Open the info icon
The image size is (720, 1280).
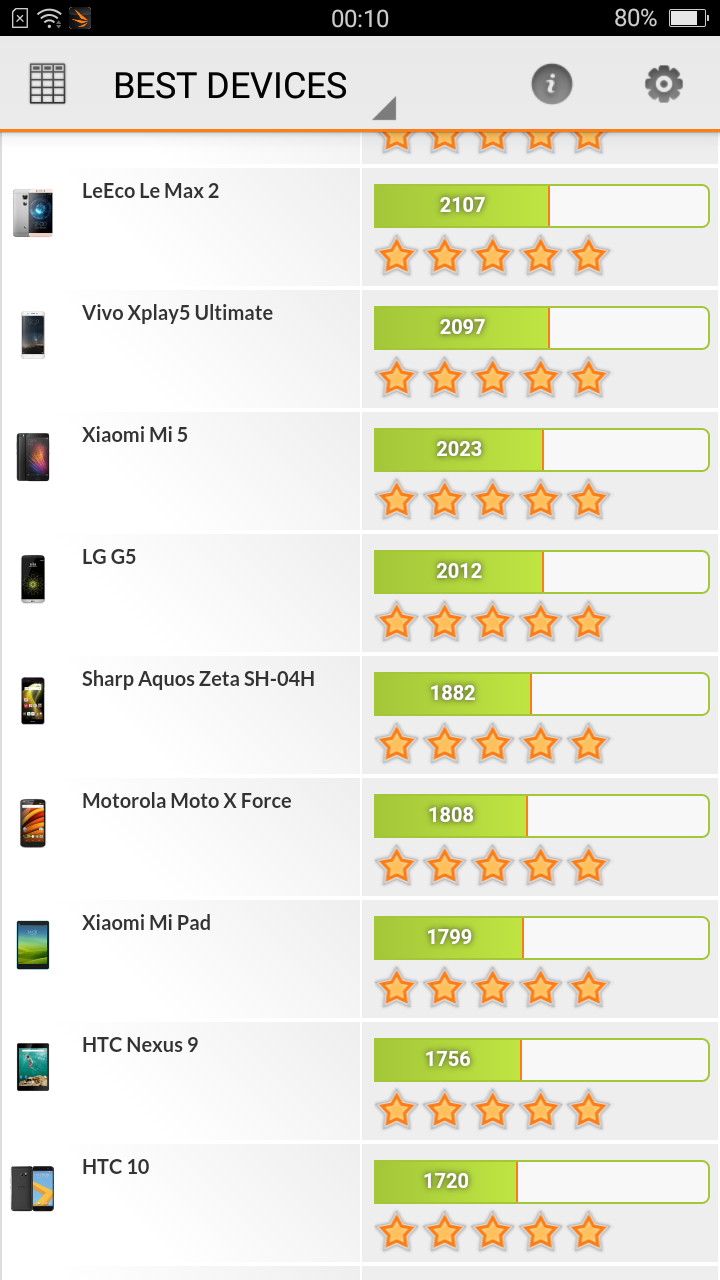(x=552, y=84)
